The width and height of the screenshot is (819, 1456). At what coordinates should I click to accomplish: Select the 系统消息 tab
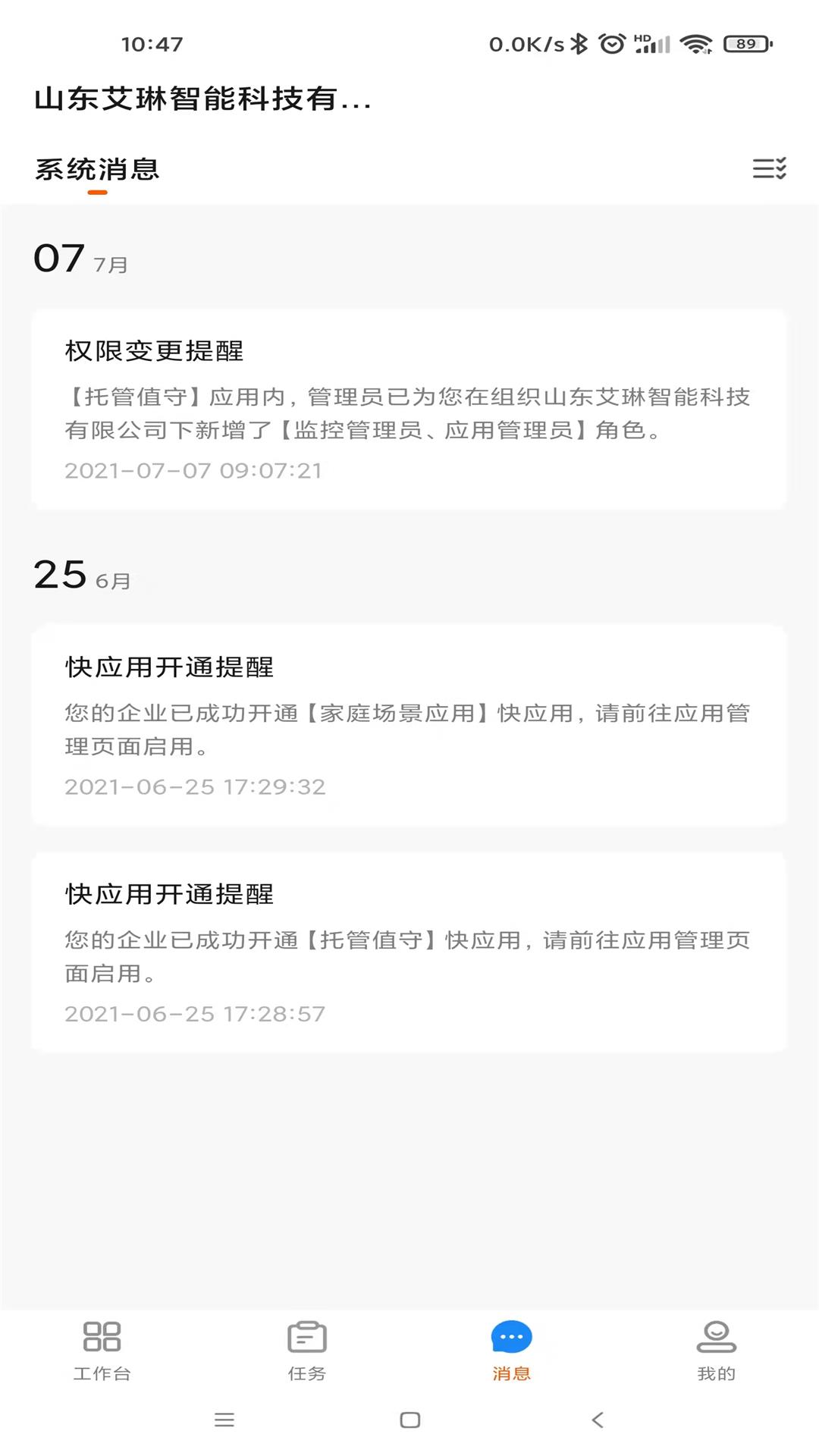pos(97,170)
